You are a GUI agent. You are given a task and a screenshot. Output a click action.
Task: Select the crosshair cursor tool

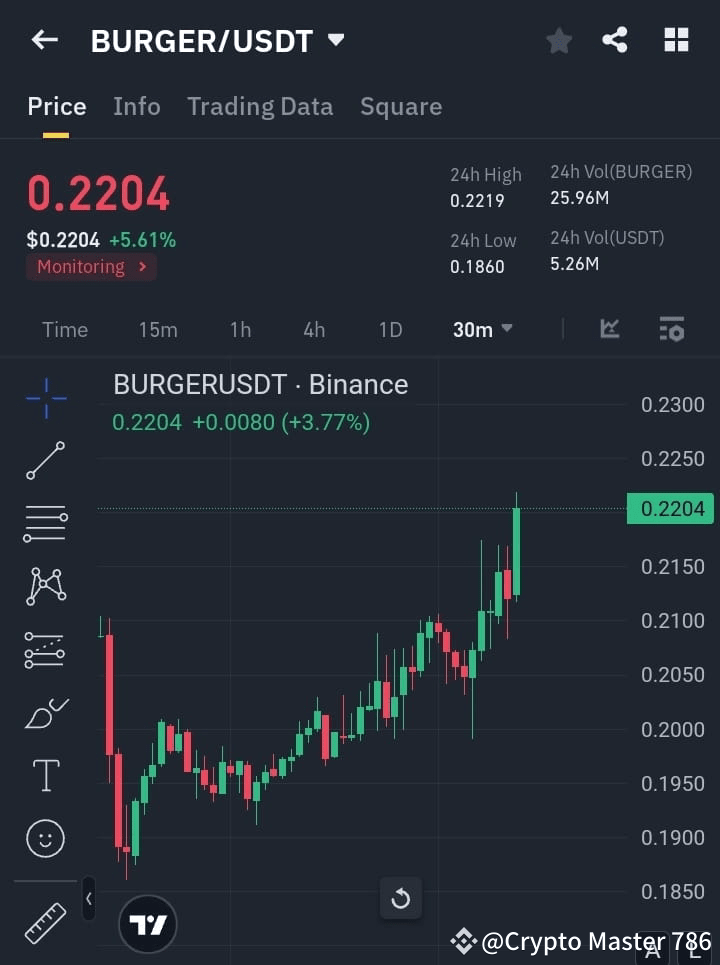(x=45, y=398)
